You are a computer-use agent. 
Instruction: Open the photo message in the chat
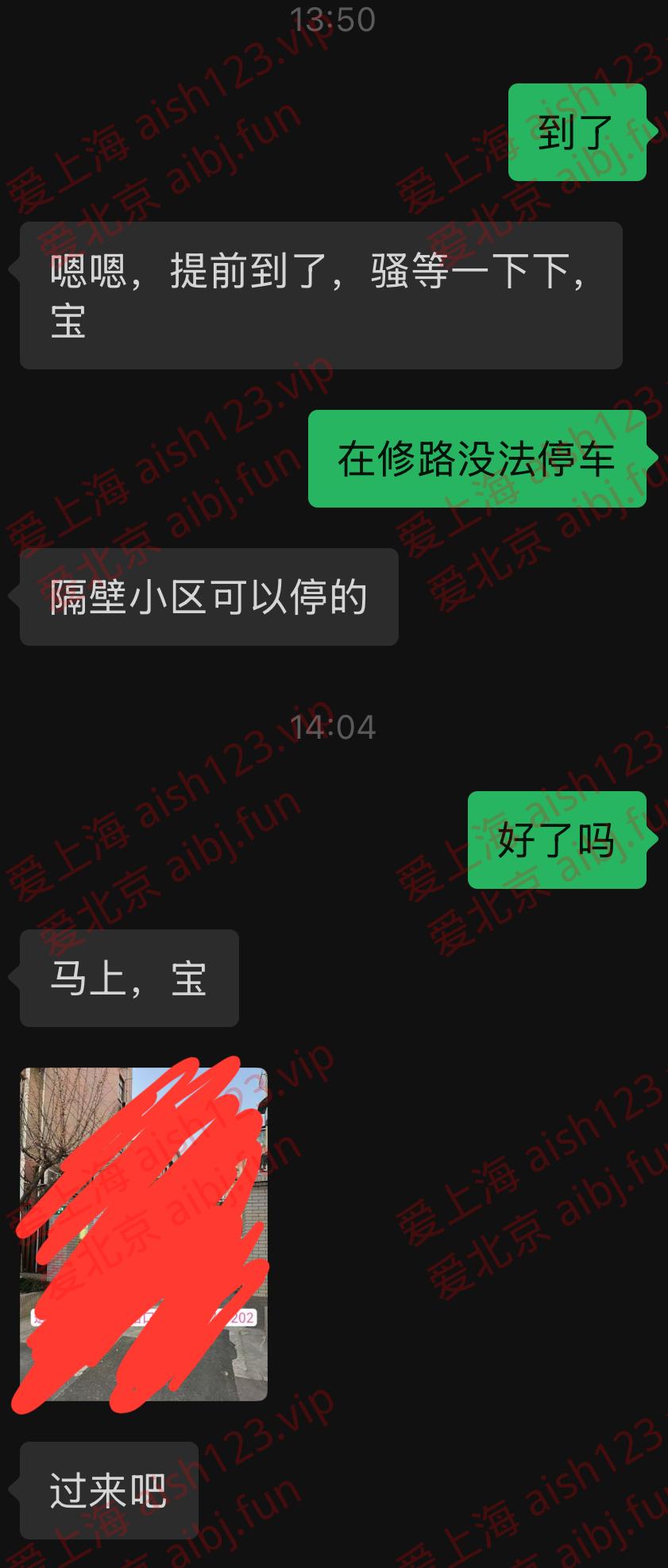pos(143,1234)
